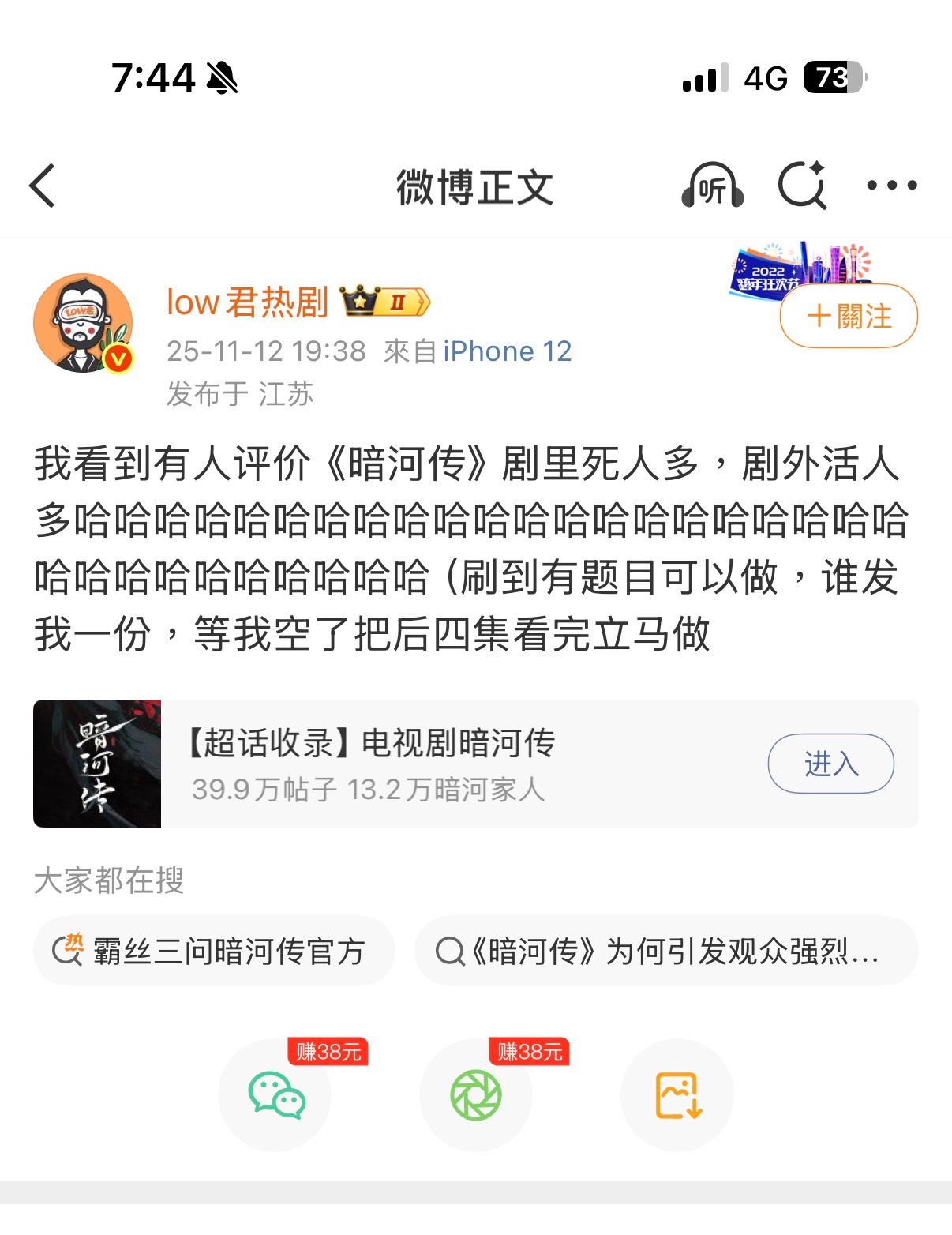The width and height of the screenshot is (952, 1235).
Task: Open the low君热剧 username link
Action: (x=247, y=302)
